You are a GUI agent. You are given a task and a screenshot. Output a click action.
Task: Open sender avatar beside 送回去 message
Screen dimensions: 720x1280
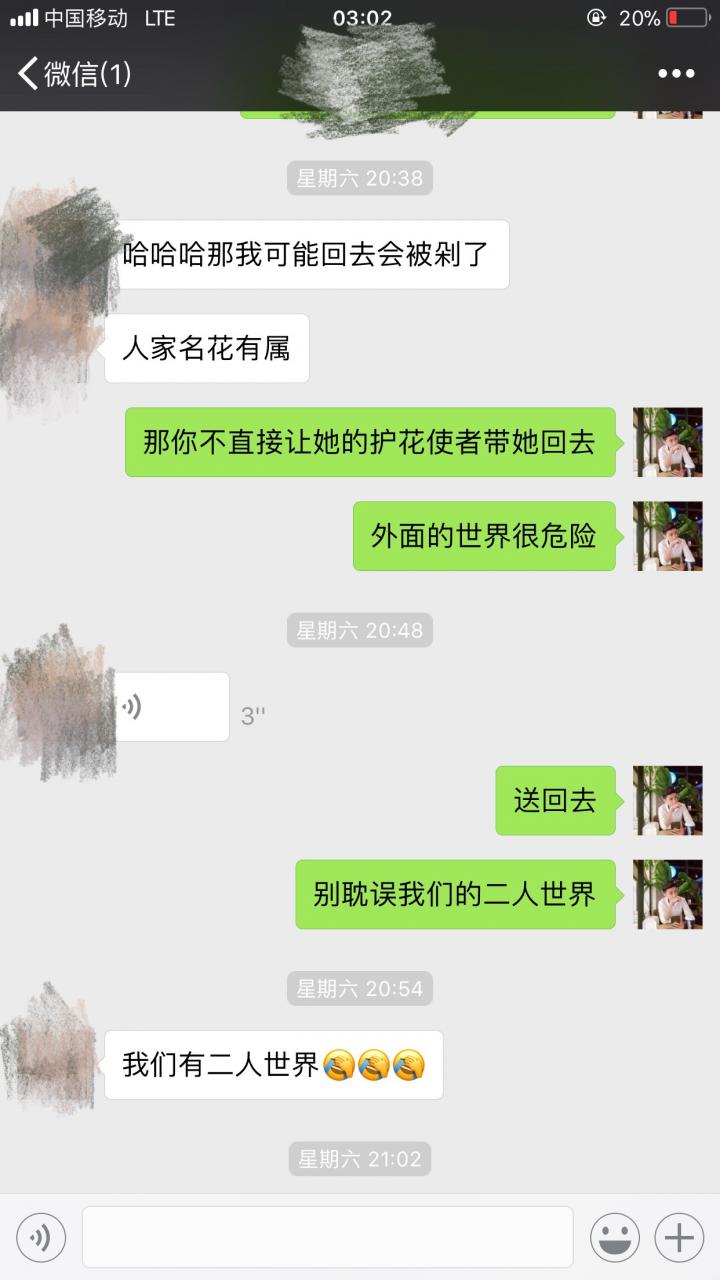pos(668,801)
